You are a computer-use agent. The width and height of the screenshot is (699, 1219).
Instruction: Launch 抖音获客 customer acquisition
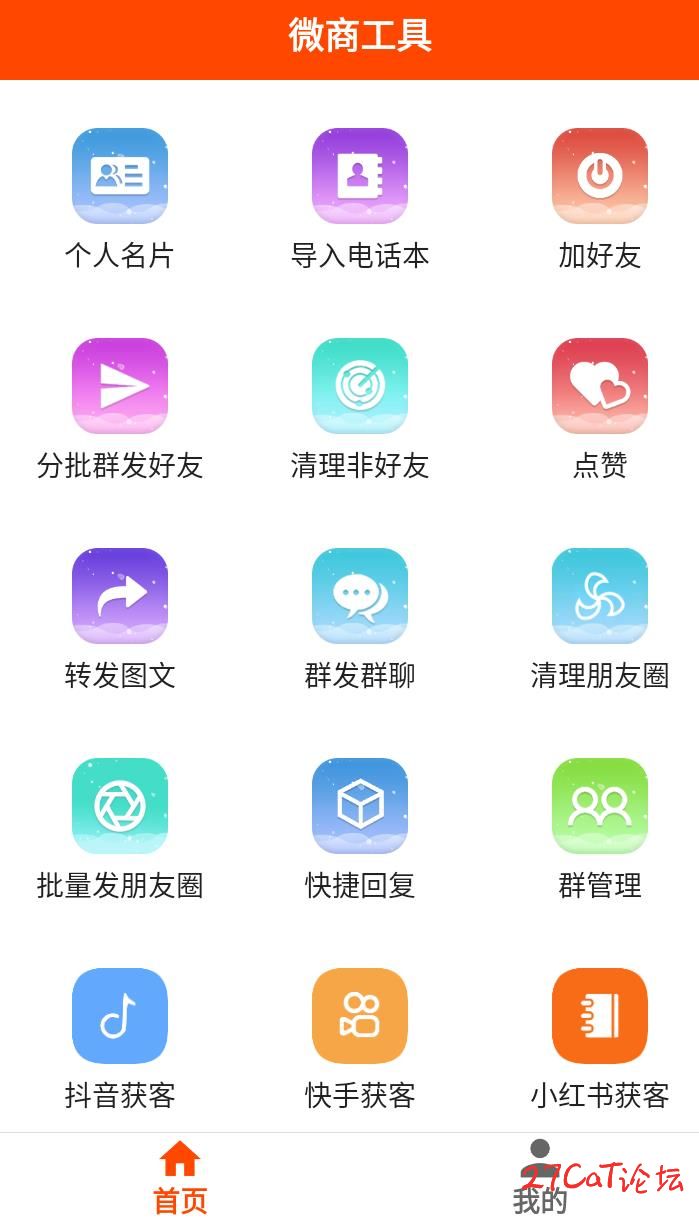[120, 1016]
